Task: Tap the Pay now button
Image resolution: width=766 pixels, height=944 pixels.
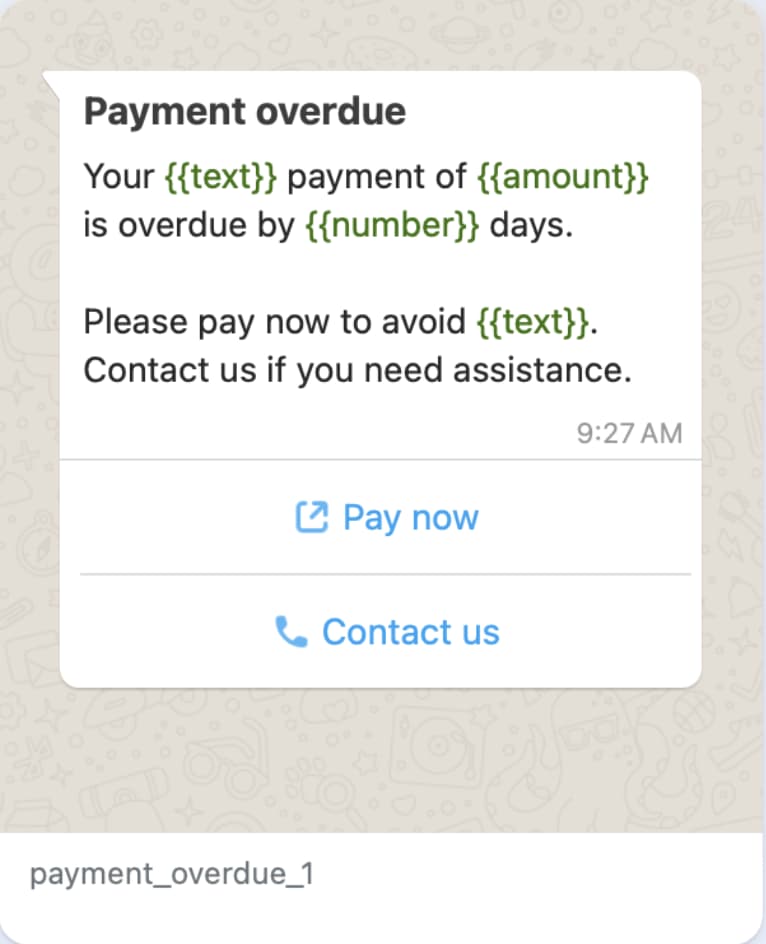Action: click(386, 518)
